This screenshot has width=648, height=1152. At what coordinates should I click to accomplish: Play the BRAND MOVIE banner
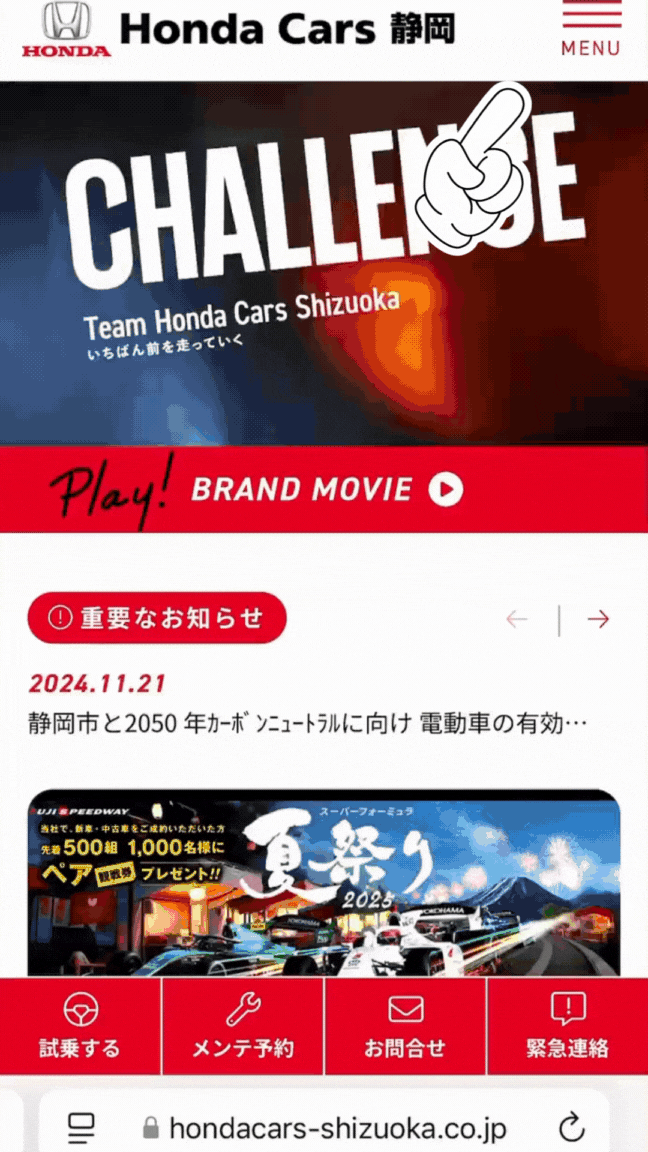pyautogui.click(x=324, y=489)
